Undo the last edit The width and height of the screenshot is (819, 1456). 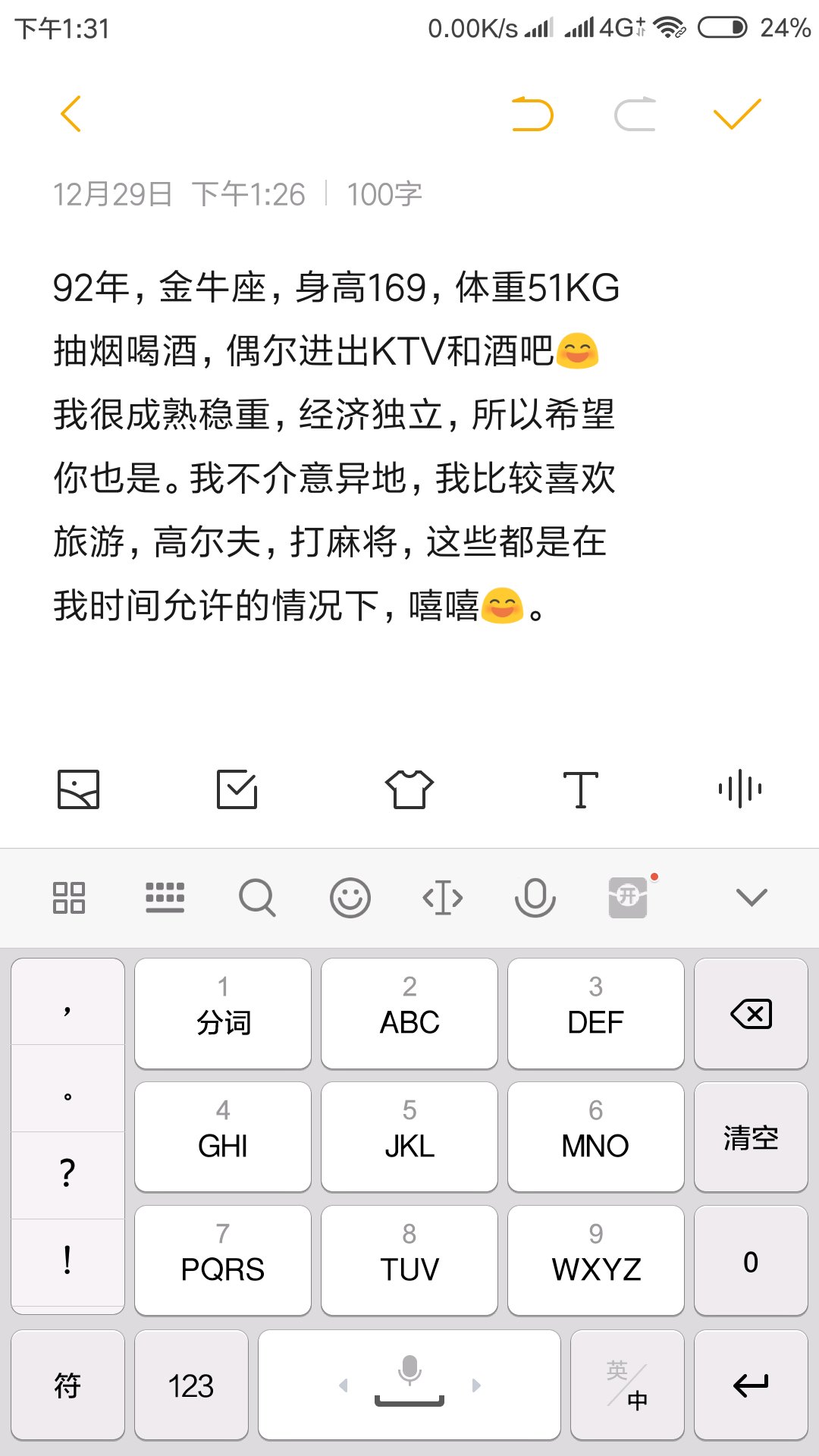point(533,114)
